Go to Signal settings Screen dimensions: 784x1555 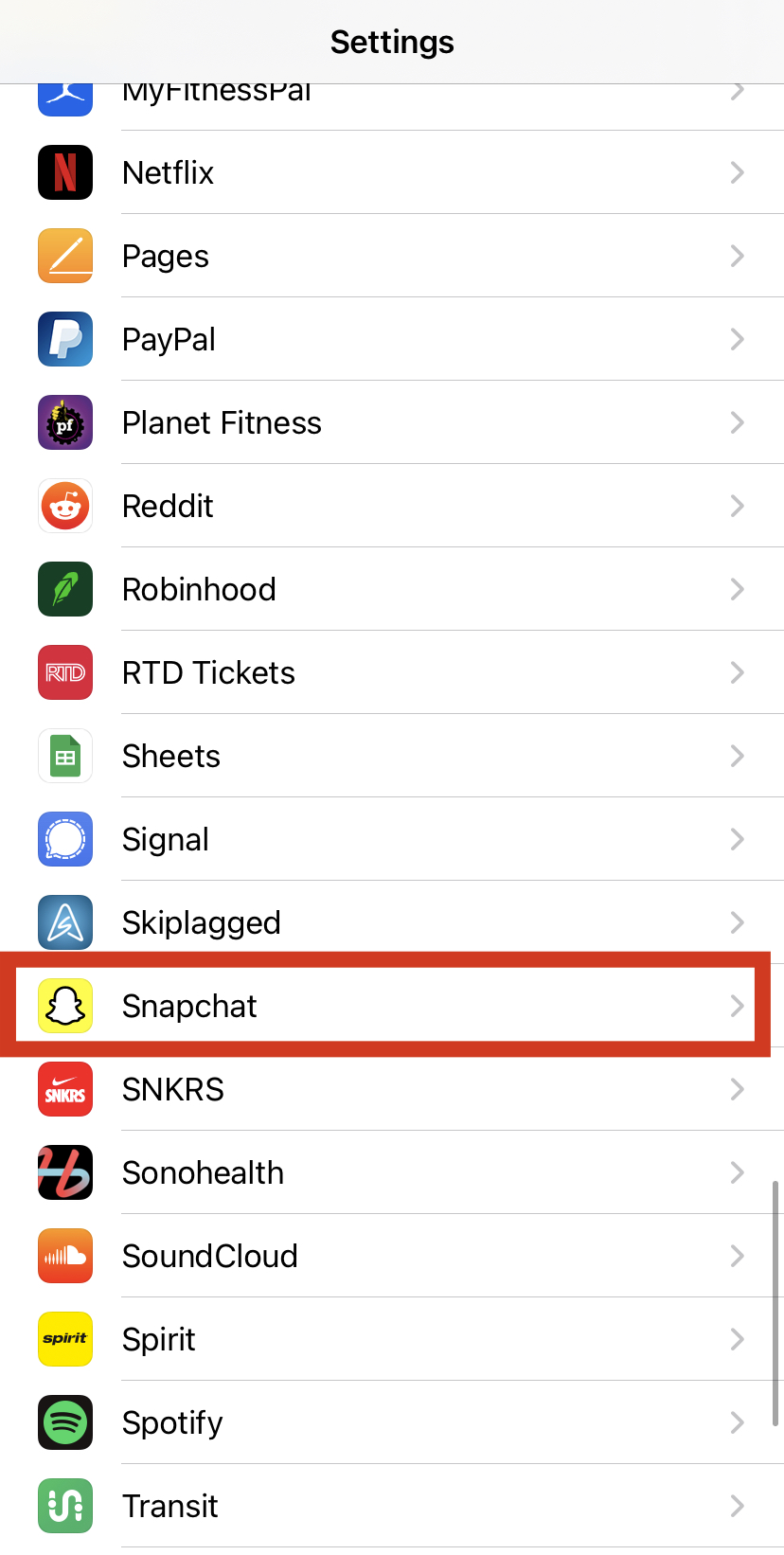[x=392, y=839]
